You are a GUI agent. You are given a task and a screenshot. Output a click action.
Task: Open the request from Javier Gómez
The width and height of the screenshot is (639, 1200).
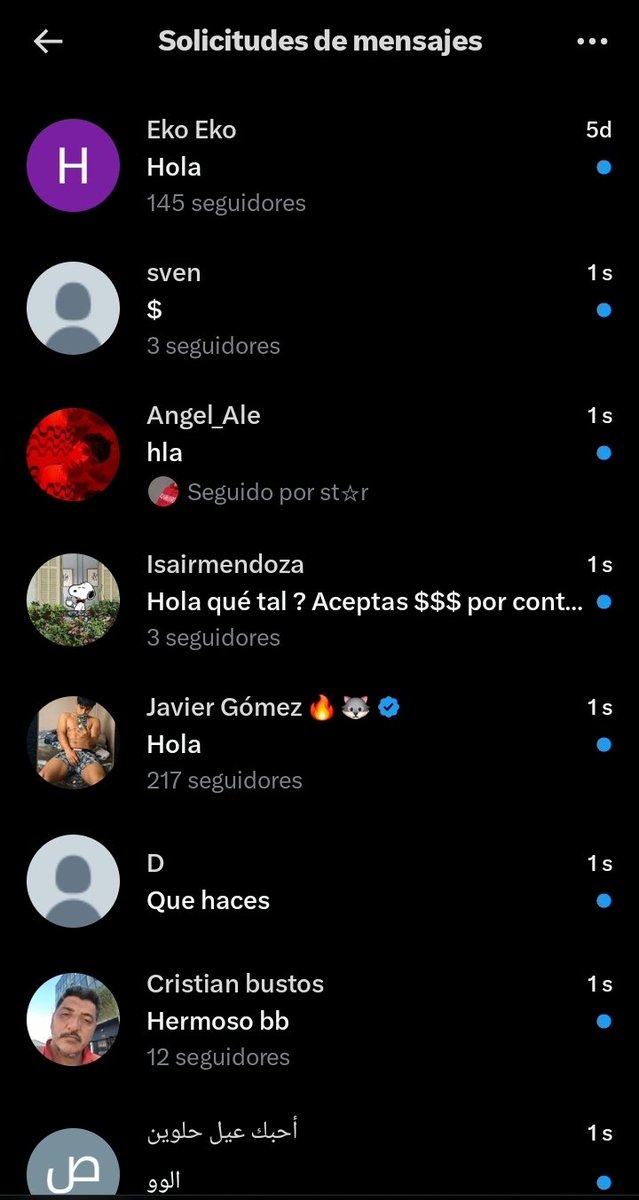(x=320, y=743)
